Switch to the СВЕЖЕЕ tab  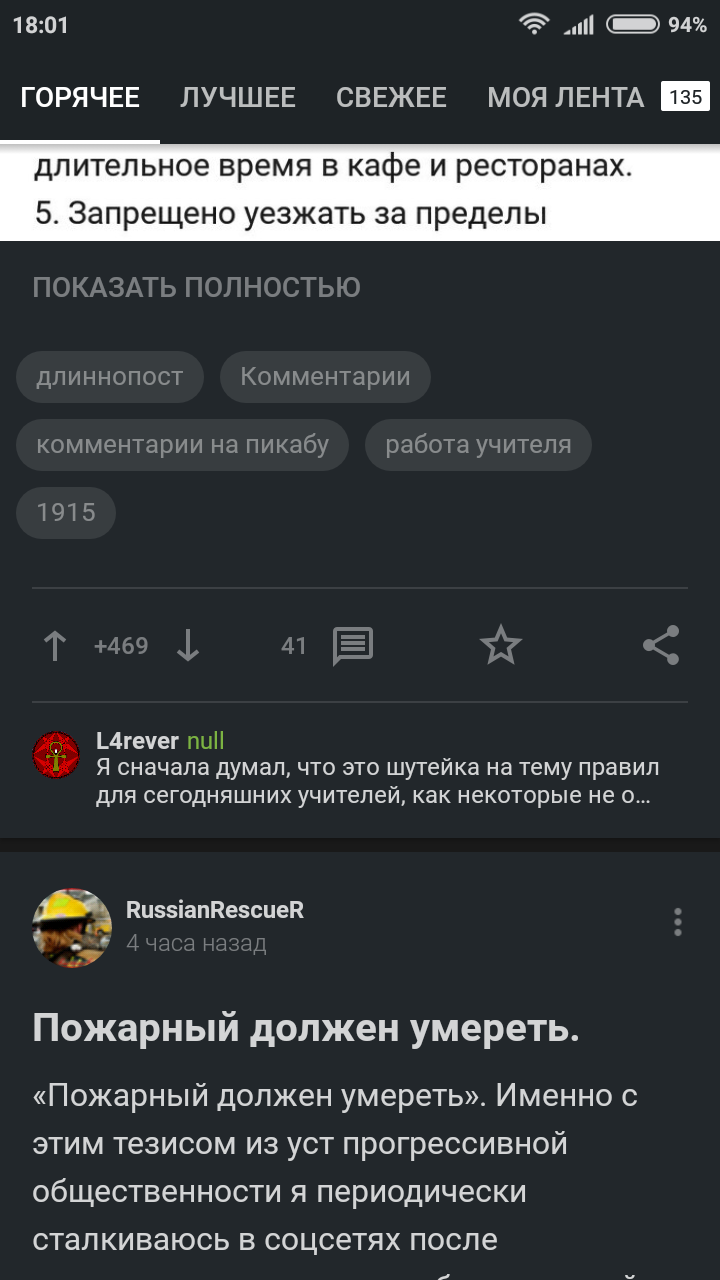tap(391, 97)
